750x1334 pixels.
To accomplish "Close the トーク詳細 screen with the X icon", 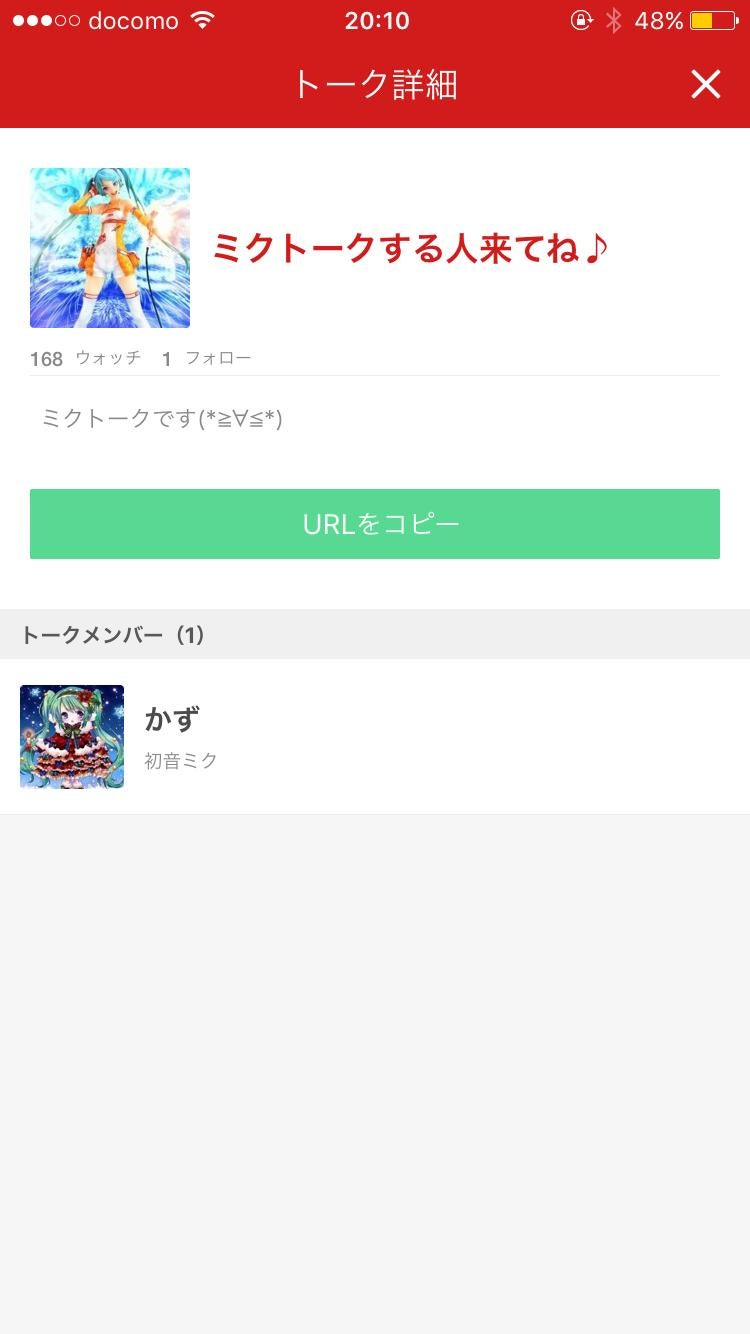I will coord(707,85).
